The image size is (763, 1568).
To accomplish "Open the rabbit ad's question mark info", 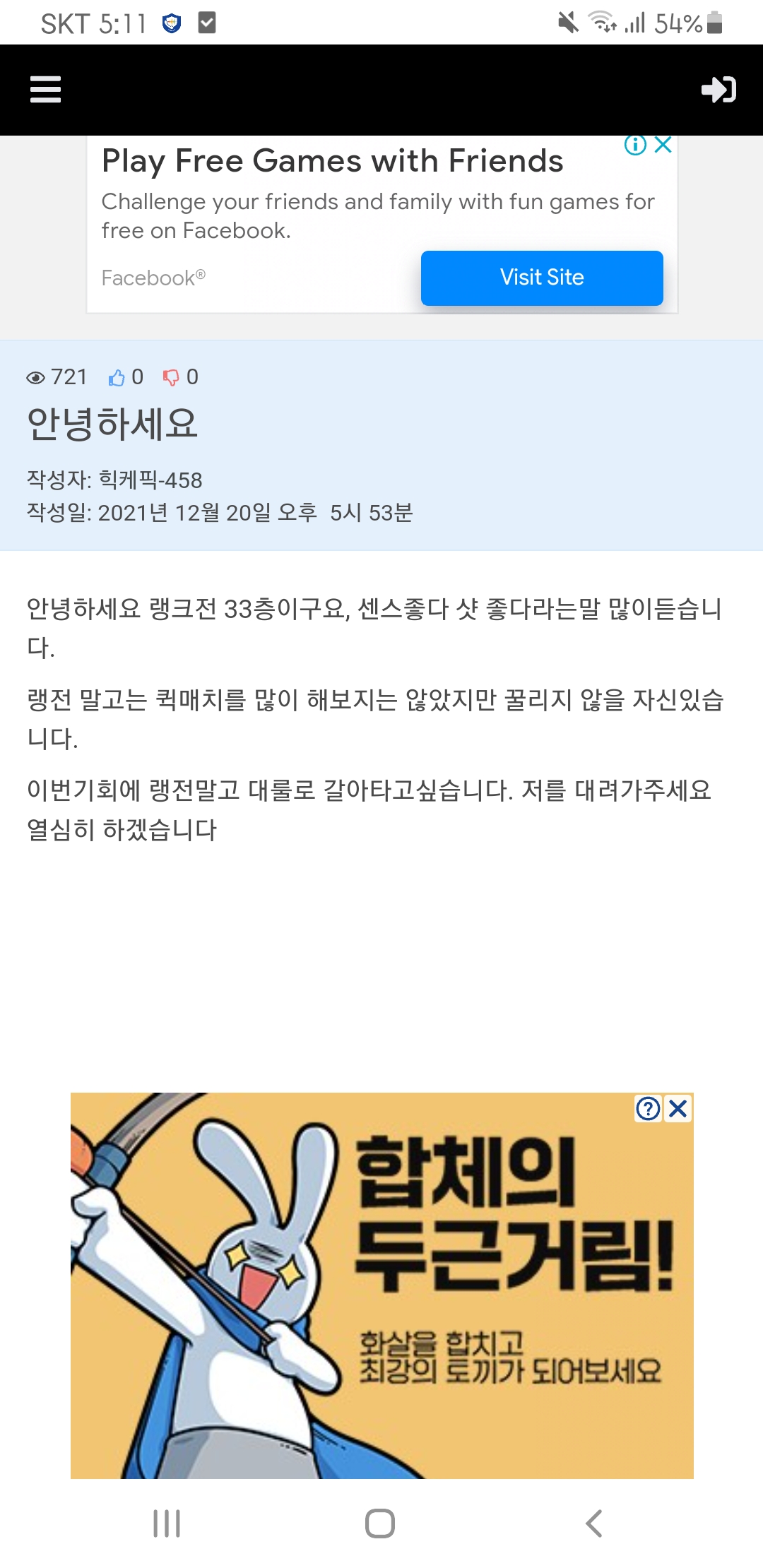I will click(x=648, y=1108).
